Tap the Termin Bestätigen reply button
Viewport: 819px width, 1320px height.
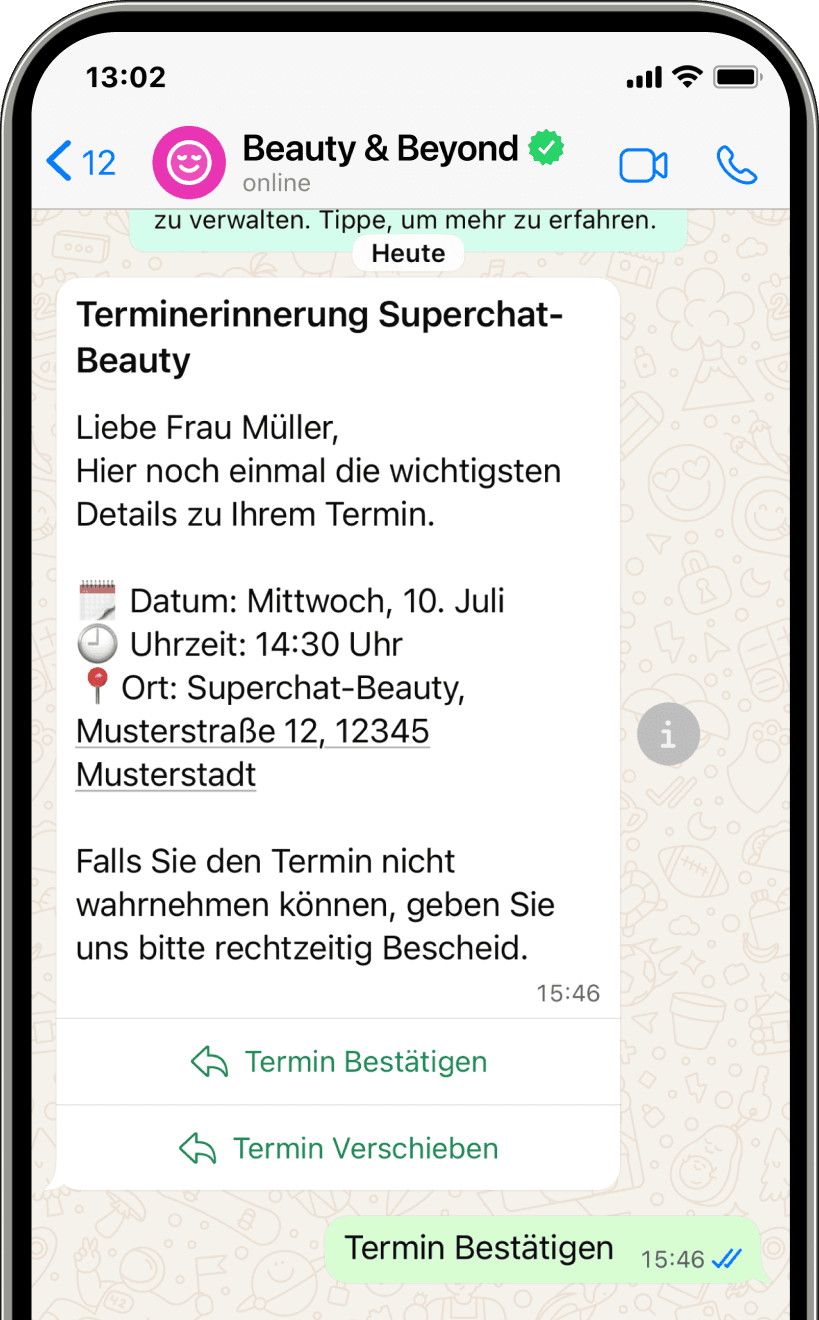click(338, 1061)
